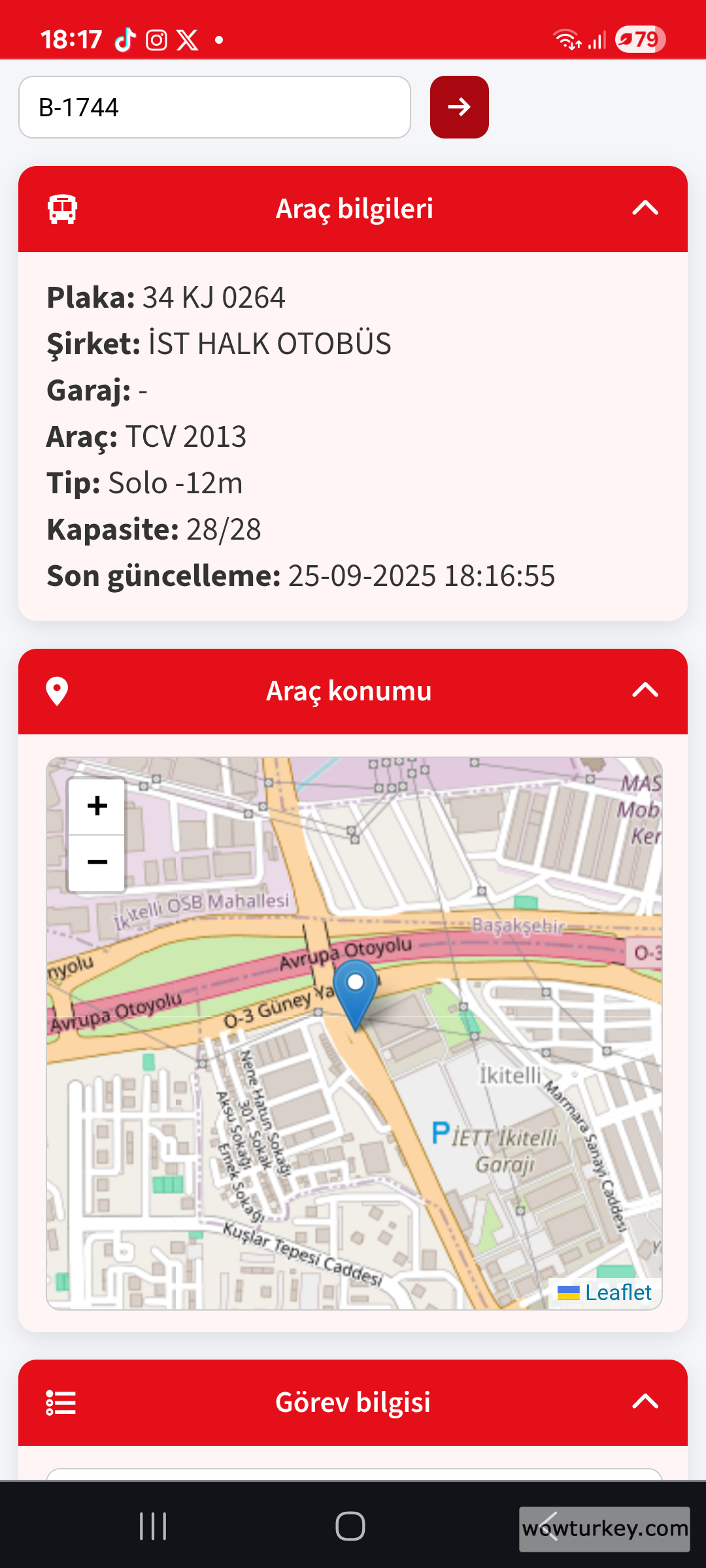Go to the phone's home screen
Image resolution: width=706 pixels, height=1568 pixels.
pyautogui.click(x=350, y=1526)
